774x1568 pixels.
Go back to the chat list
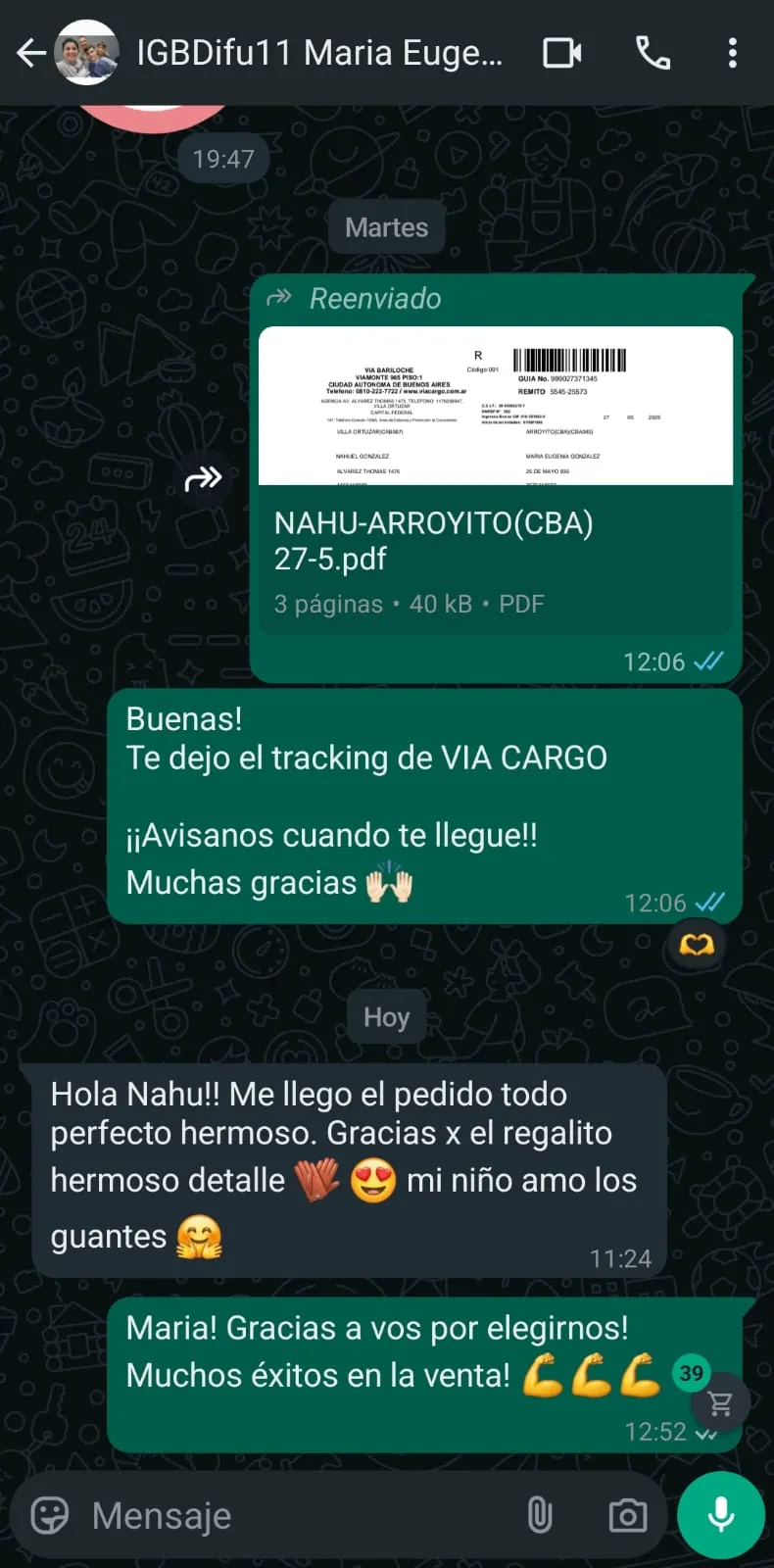click(x=30, y=53)
